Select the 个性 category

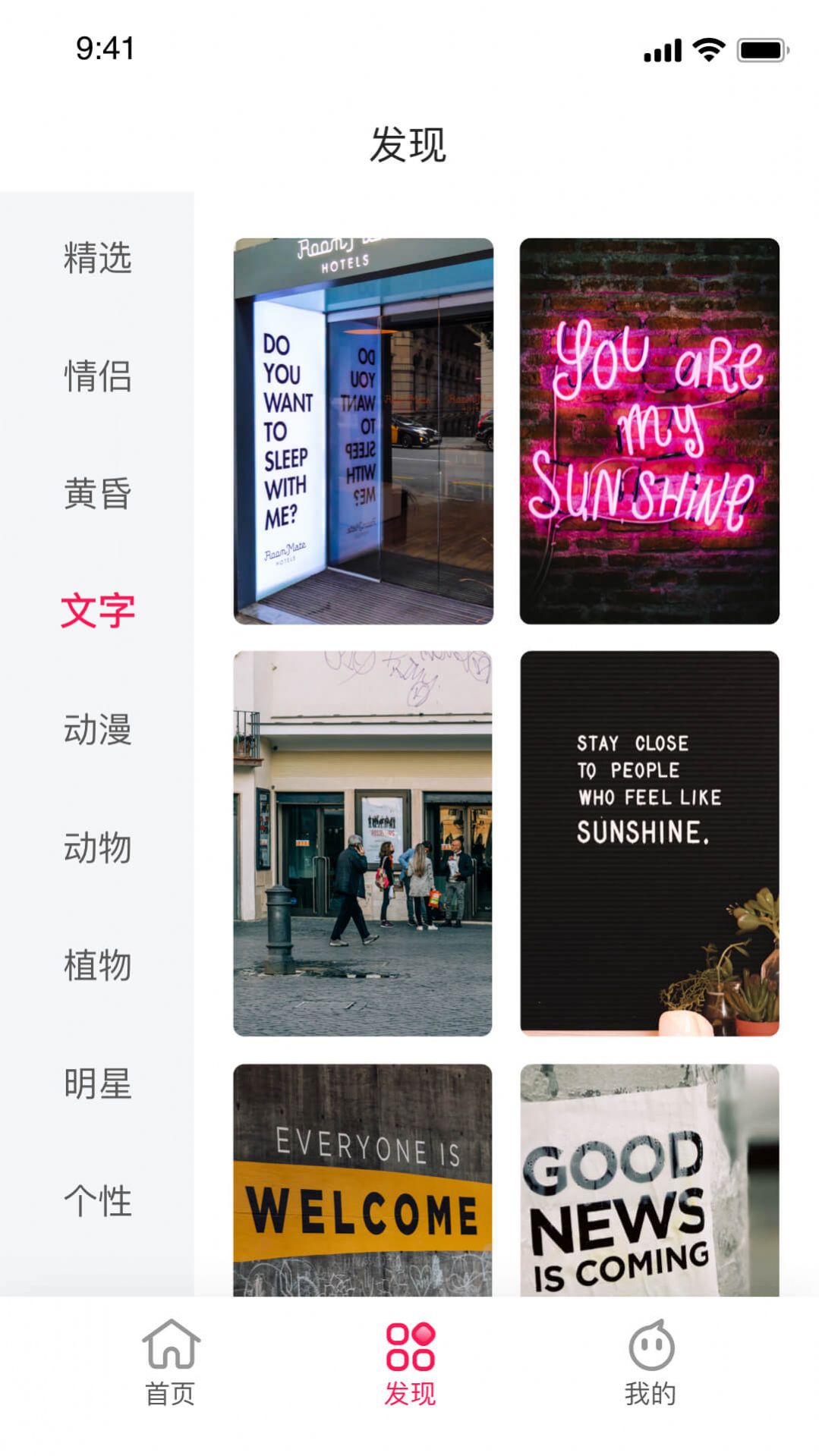(97, 1201)
